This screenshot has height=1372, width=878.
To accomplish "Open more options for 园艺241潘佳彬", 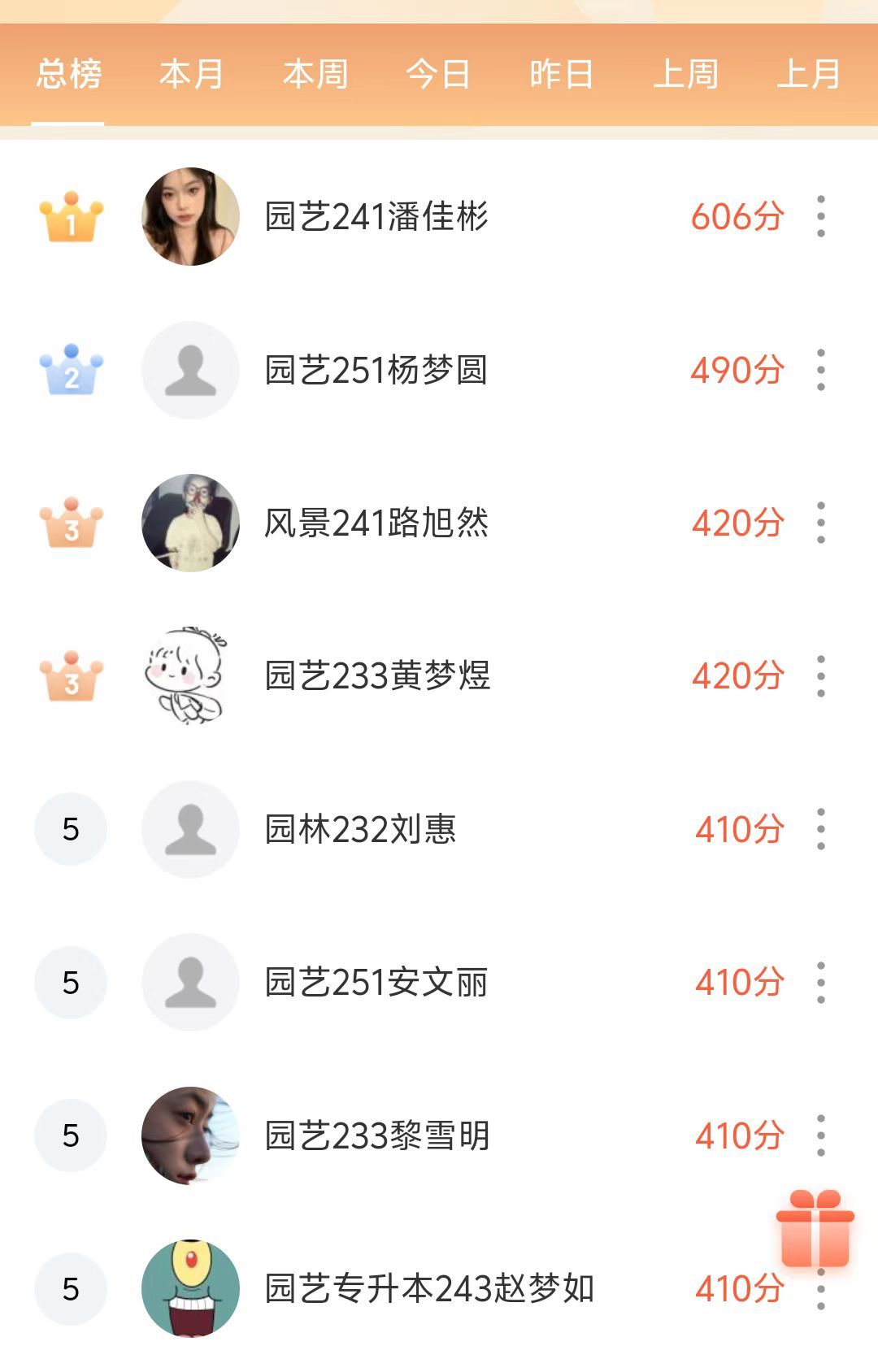I will pyautogui.click(x=821, y=216).
